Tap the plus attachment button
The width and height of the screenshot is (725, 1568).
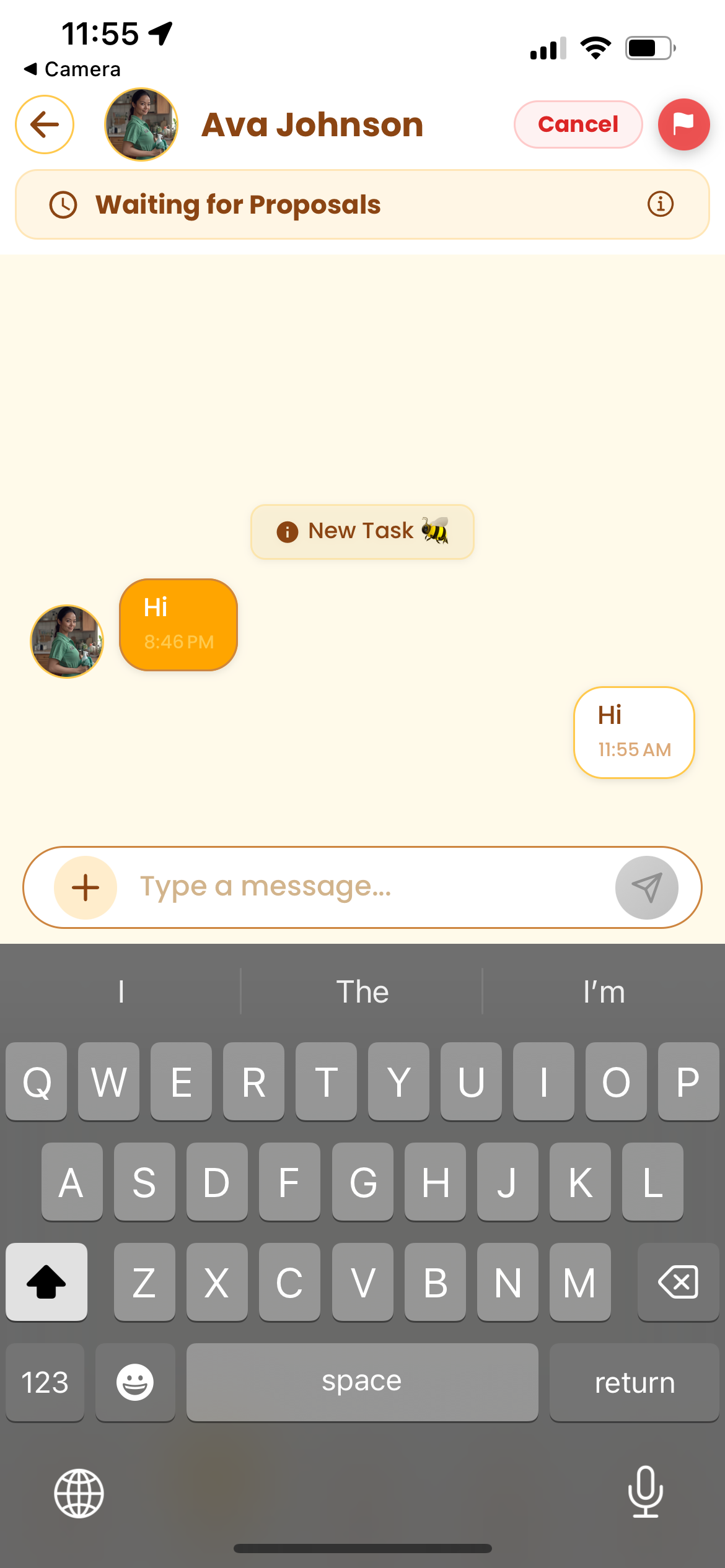(x=86, y=887)
